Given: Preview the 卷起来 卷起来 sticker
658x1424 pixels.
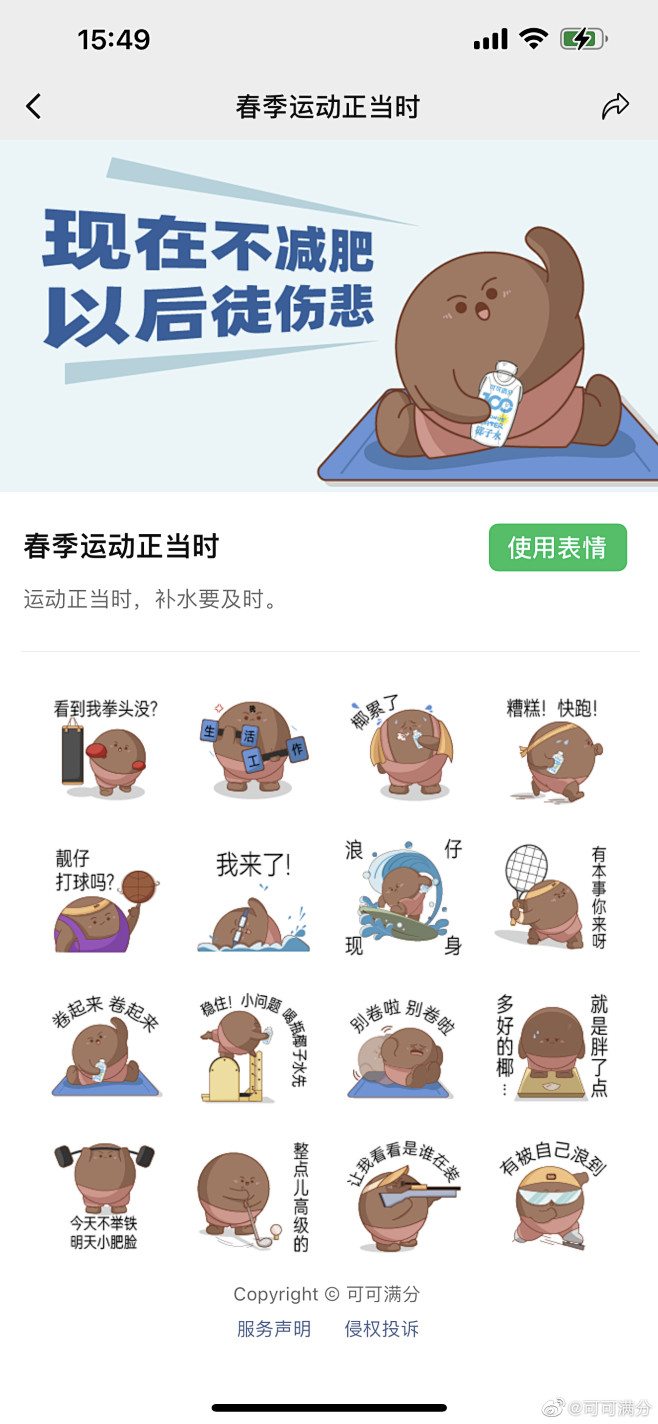Looking at the screenshot, I should pos(106,1046).
